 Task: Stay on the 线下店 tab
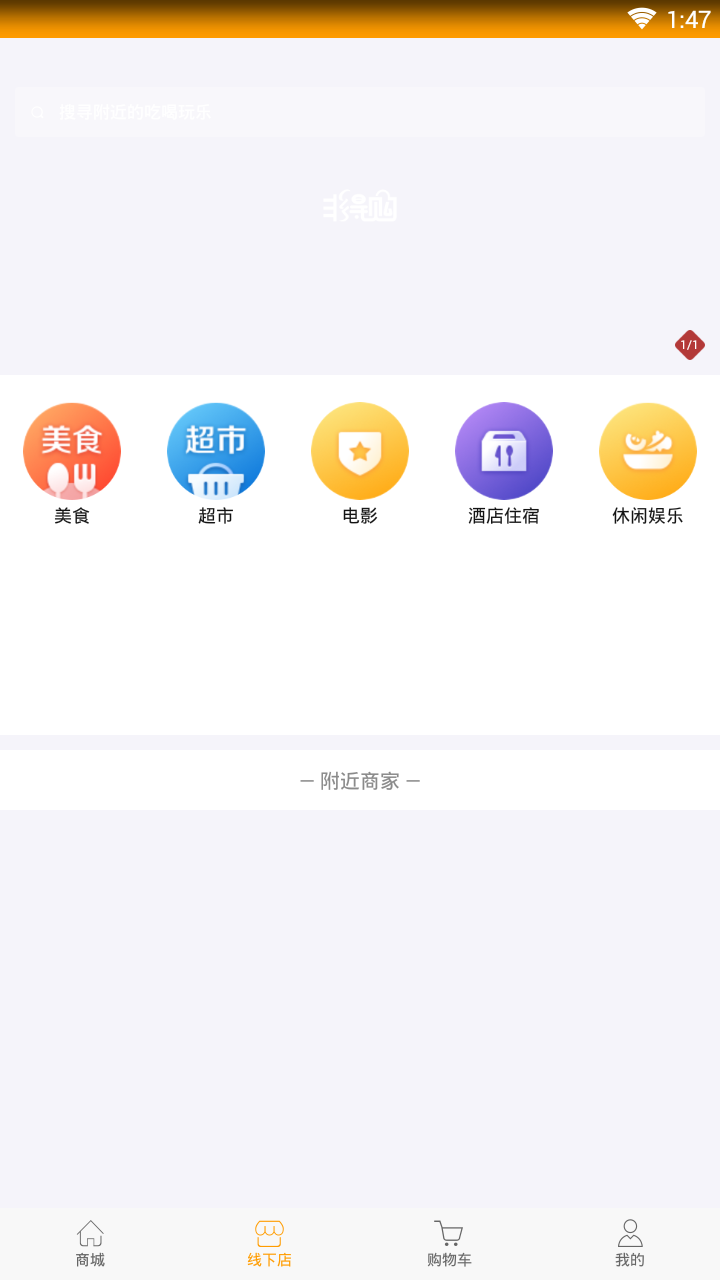click(x=269, y=1242)
